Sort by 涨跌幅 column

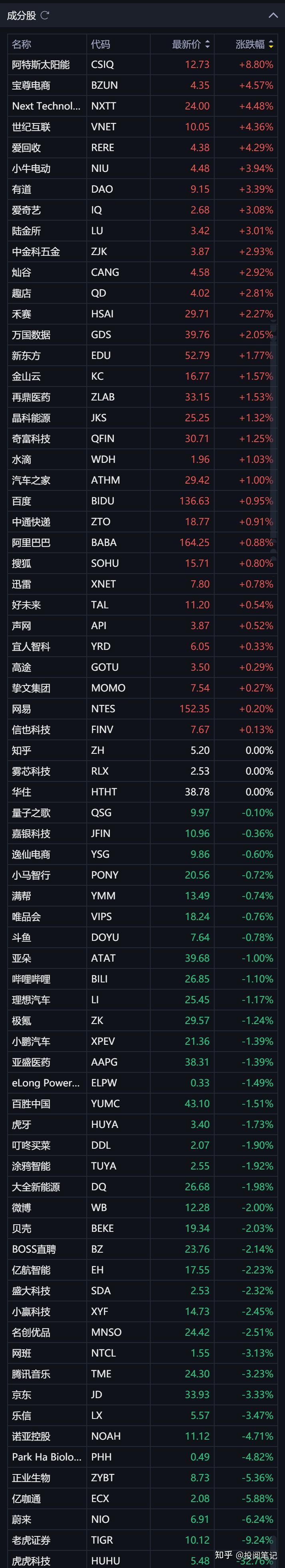pyautogui.click(x=254, y=44)
